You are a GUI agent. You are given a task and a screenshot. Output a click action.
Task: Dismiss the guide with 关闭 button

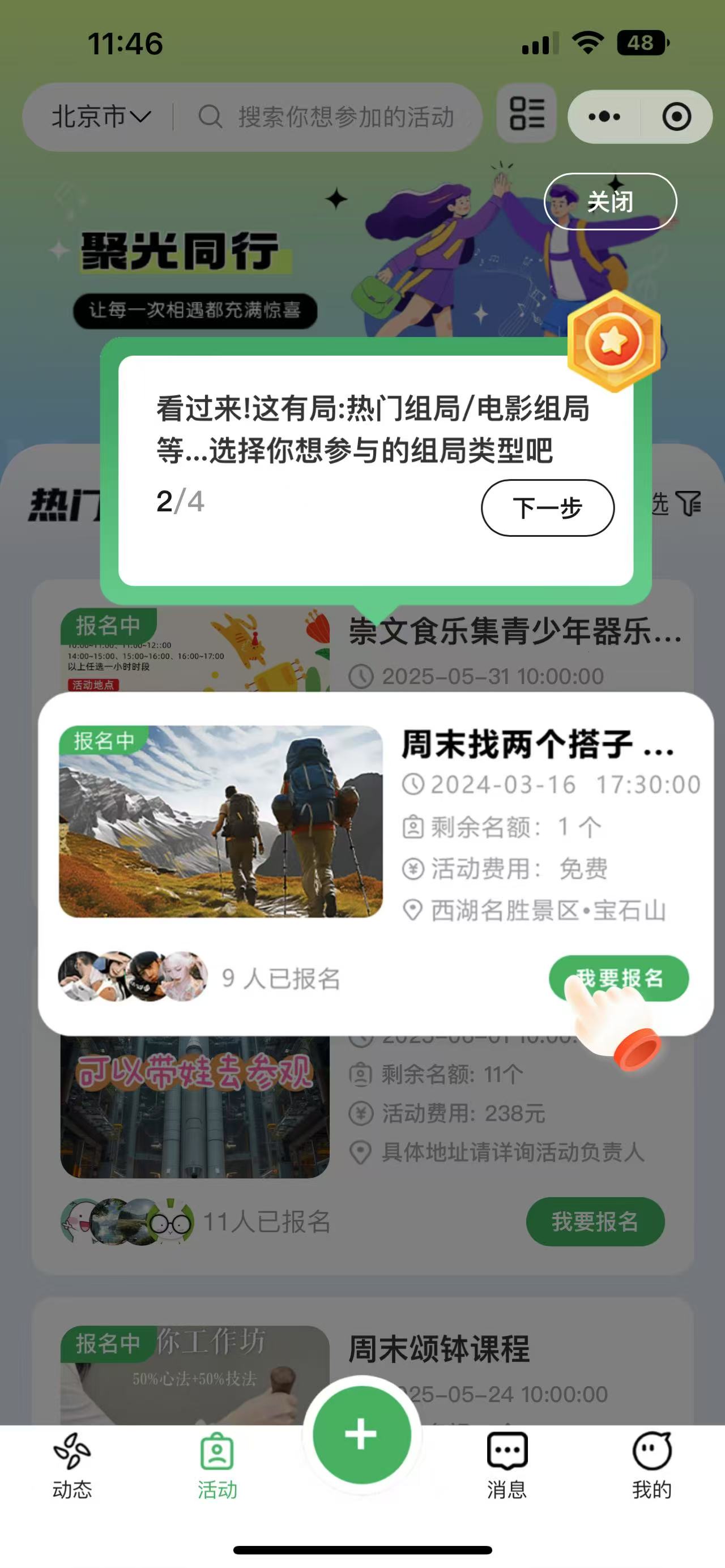coord(609,202)
